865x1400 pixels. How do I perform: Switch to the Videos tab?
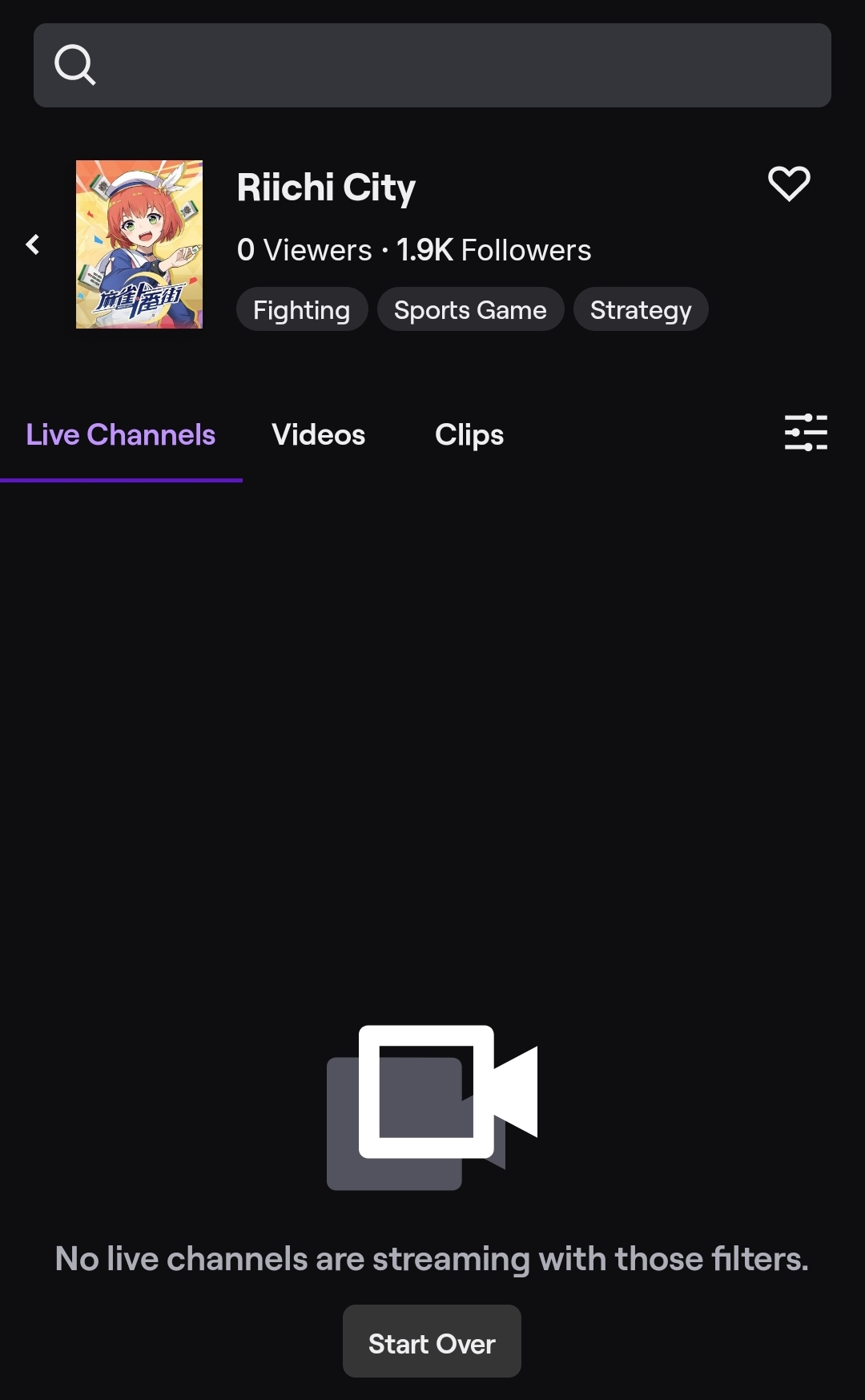point(318,434)
